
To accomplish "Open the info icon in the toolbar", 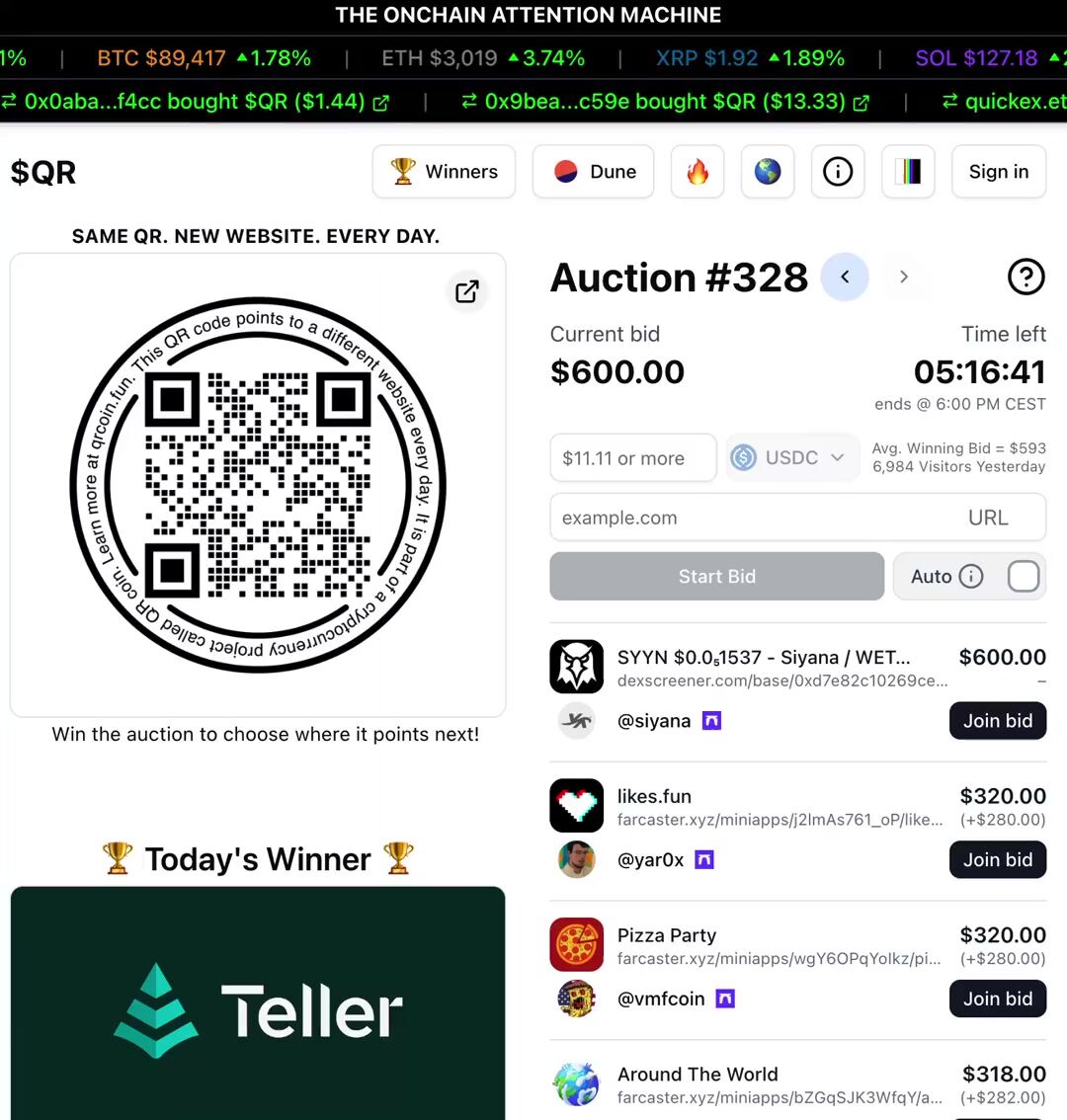I will pyautogui.click(x=838, y=172).
